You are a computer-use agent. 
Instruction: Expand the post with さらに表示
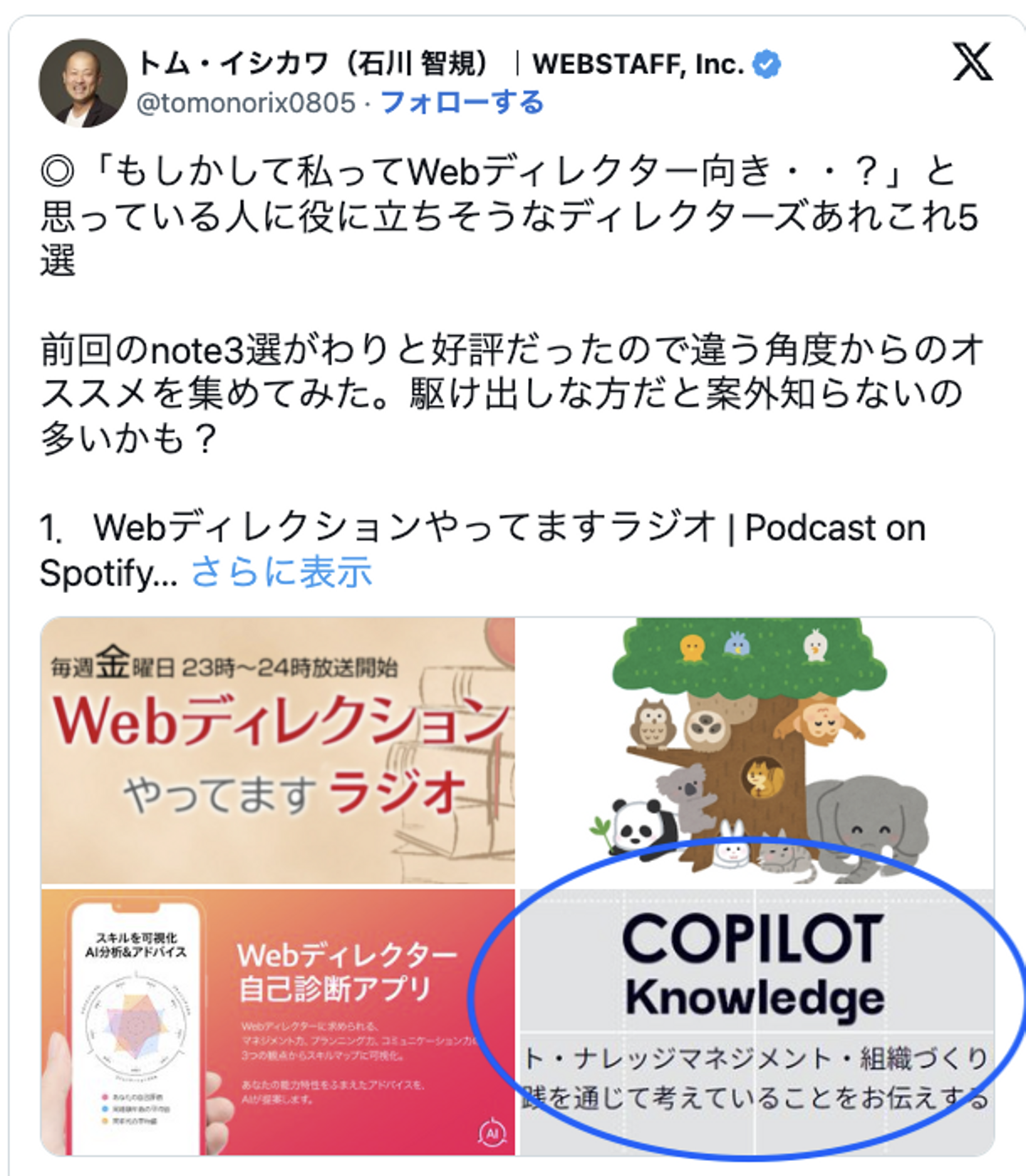click(282, 572)
